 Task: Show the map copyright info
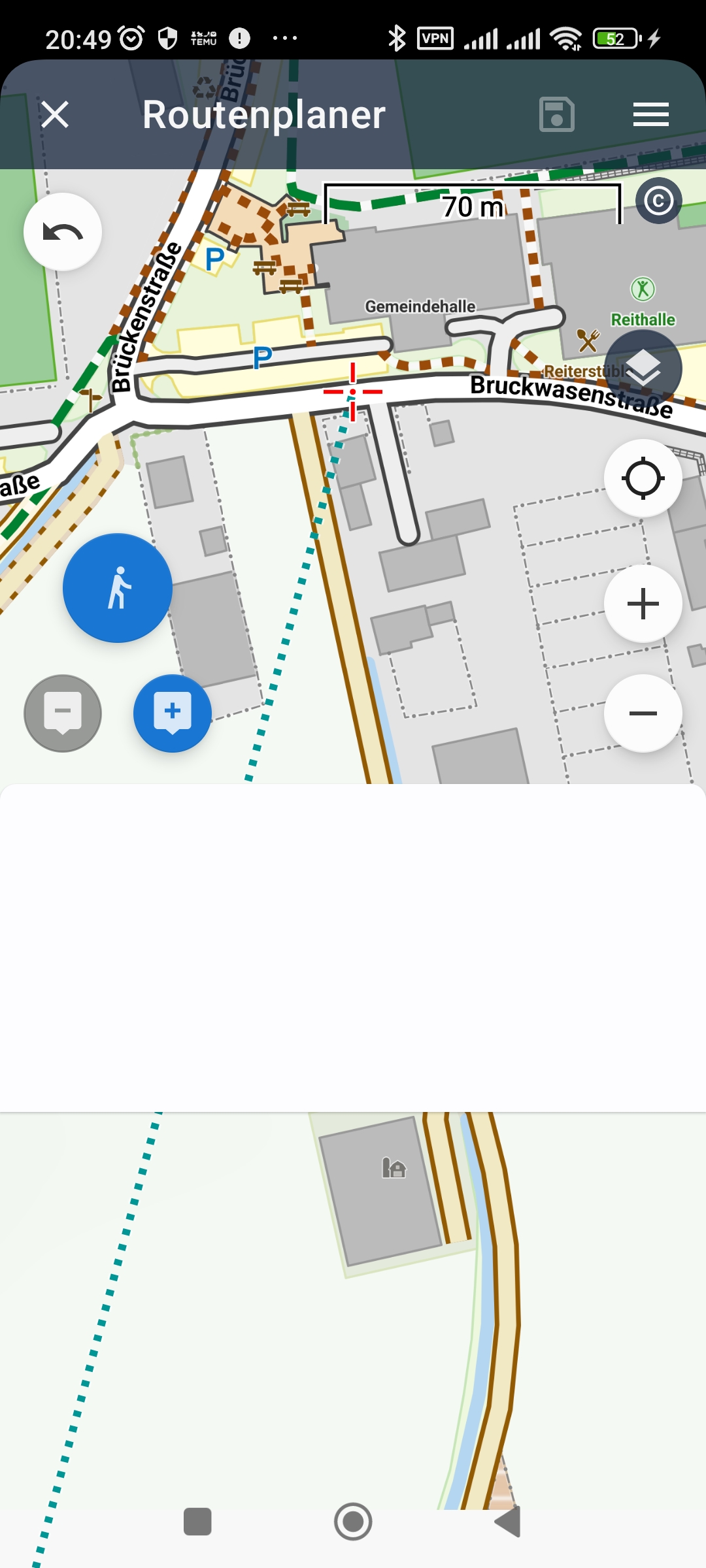(x=658, y=201)
